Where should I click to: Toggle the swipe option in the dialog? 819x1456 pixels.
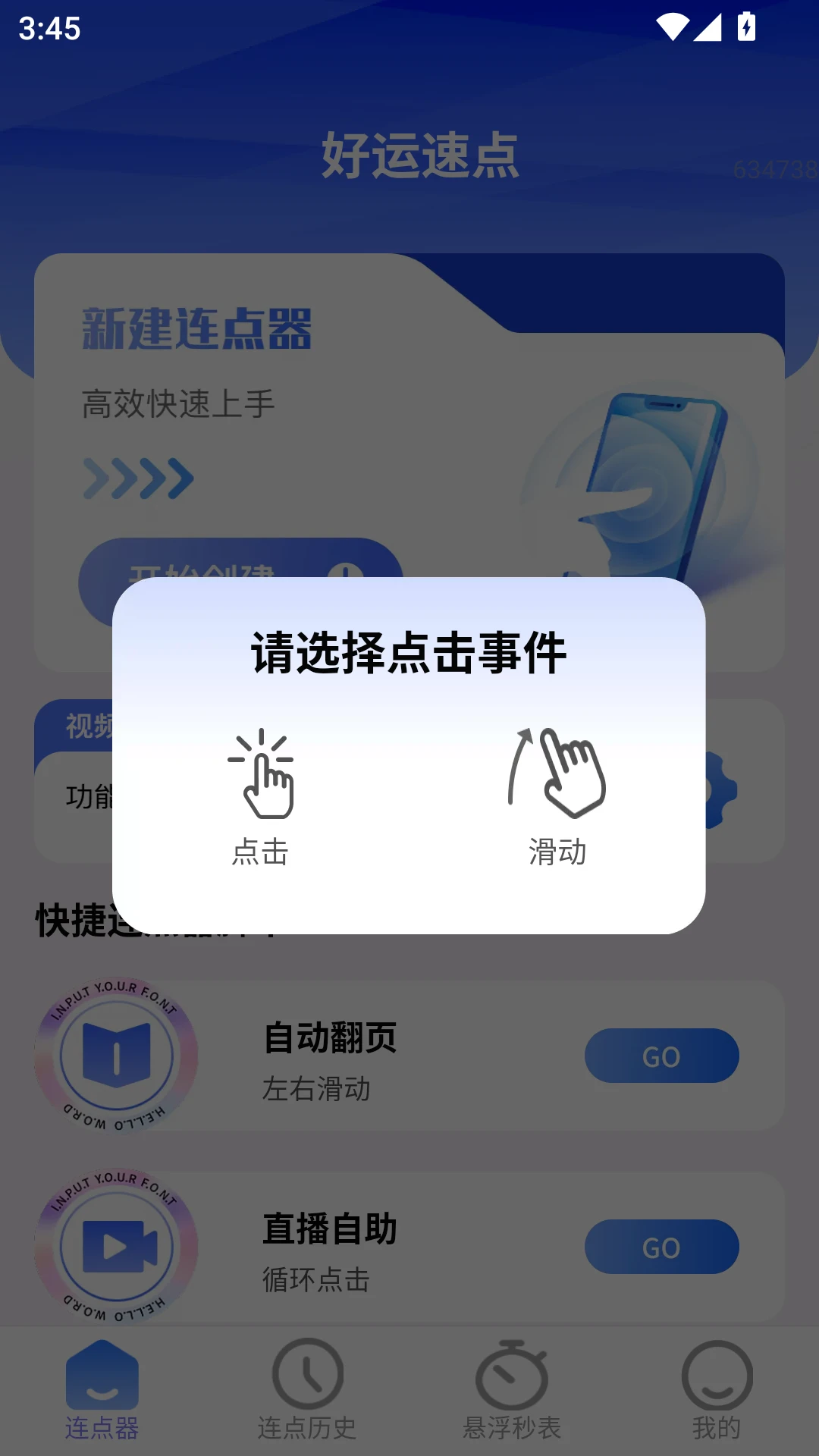557,804
